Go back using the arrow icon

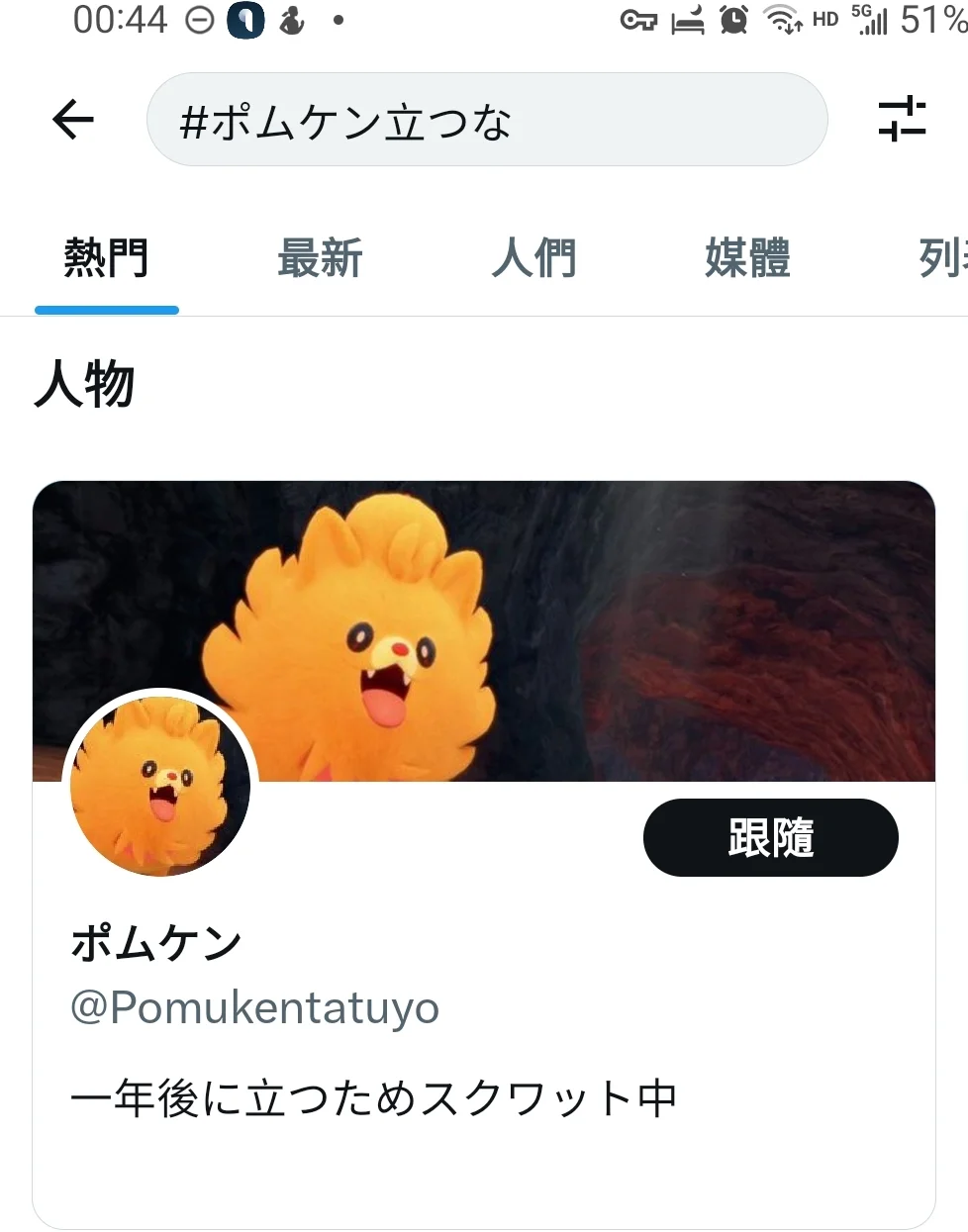pos(73,121)
